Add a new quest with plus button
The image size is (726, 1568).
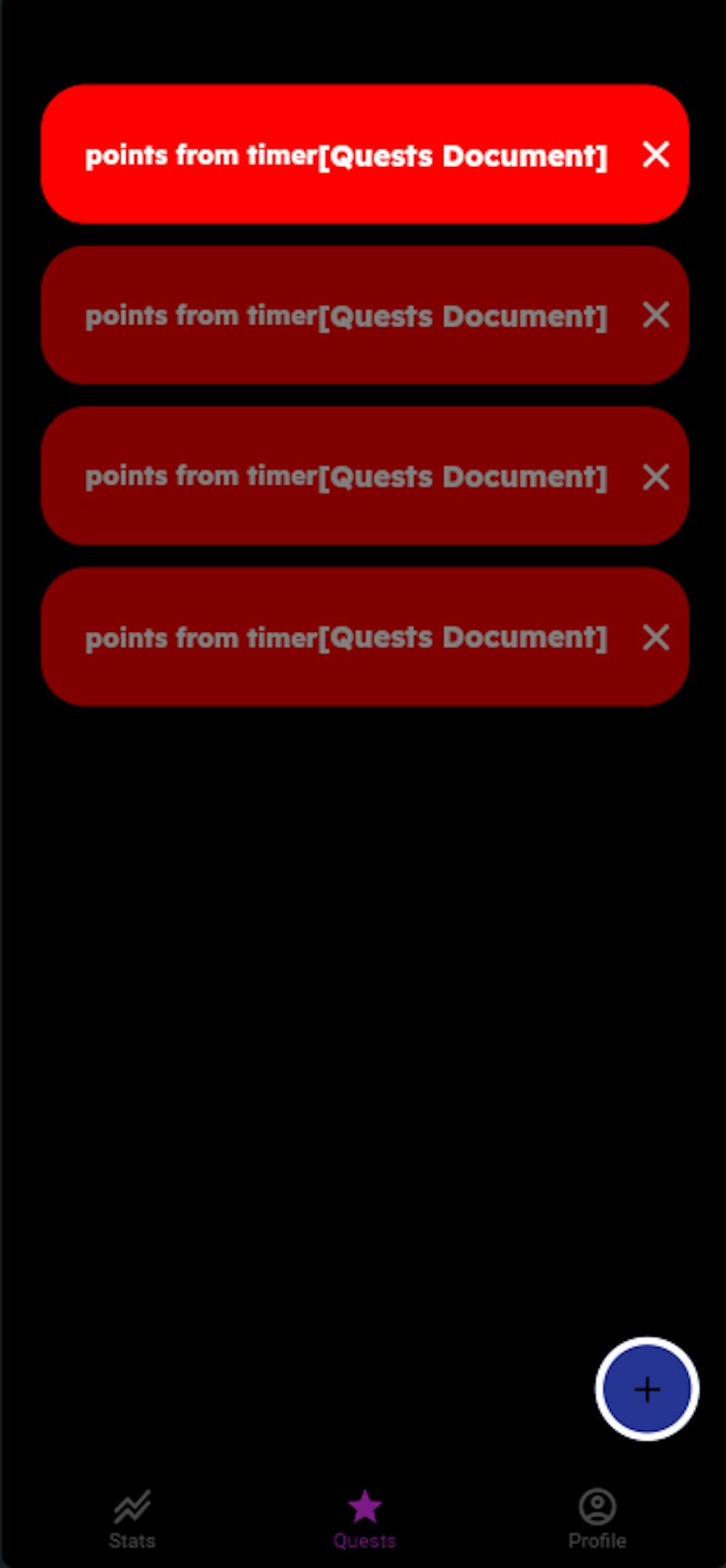[647, 1389]
